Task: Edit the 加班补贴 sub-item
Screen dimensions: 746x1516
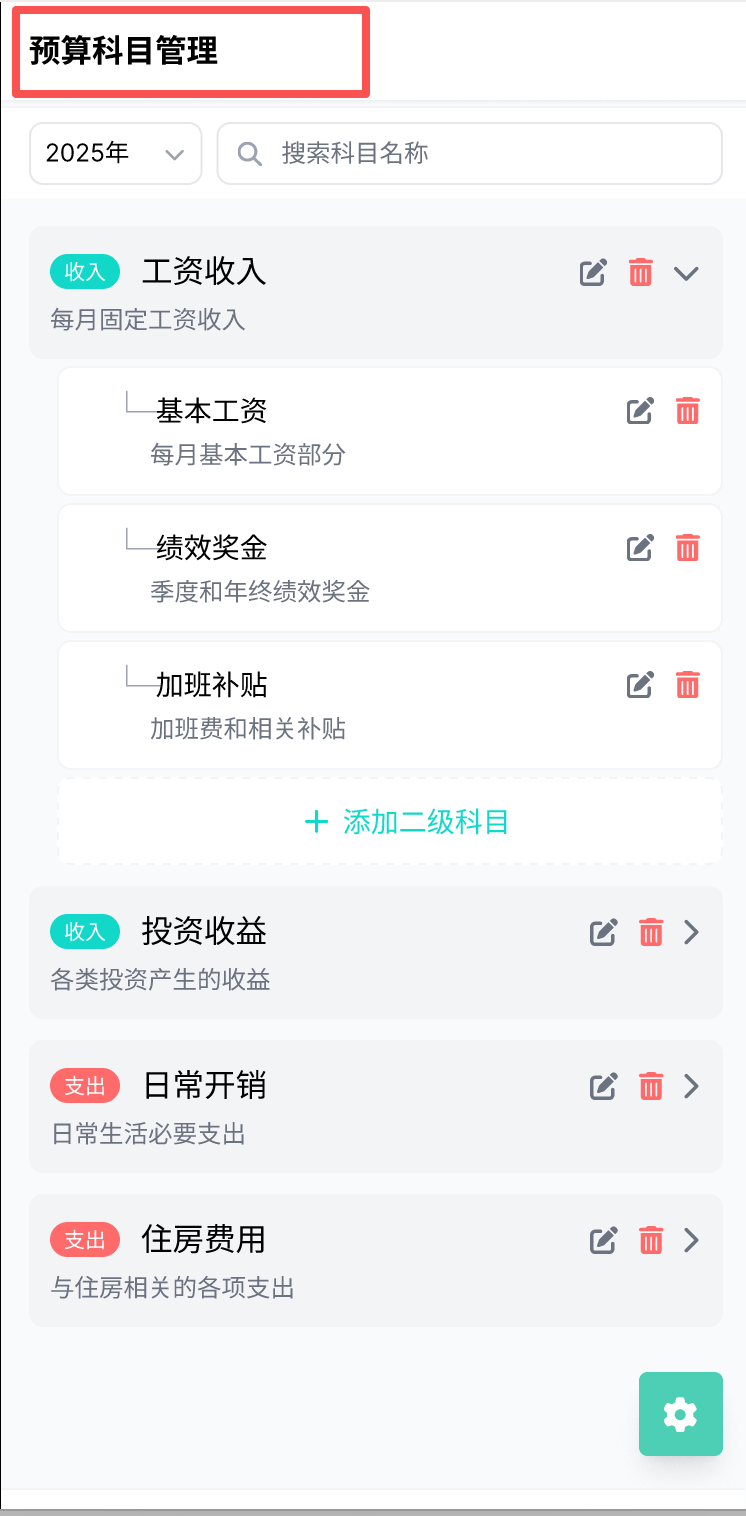Action: (640, 685)
